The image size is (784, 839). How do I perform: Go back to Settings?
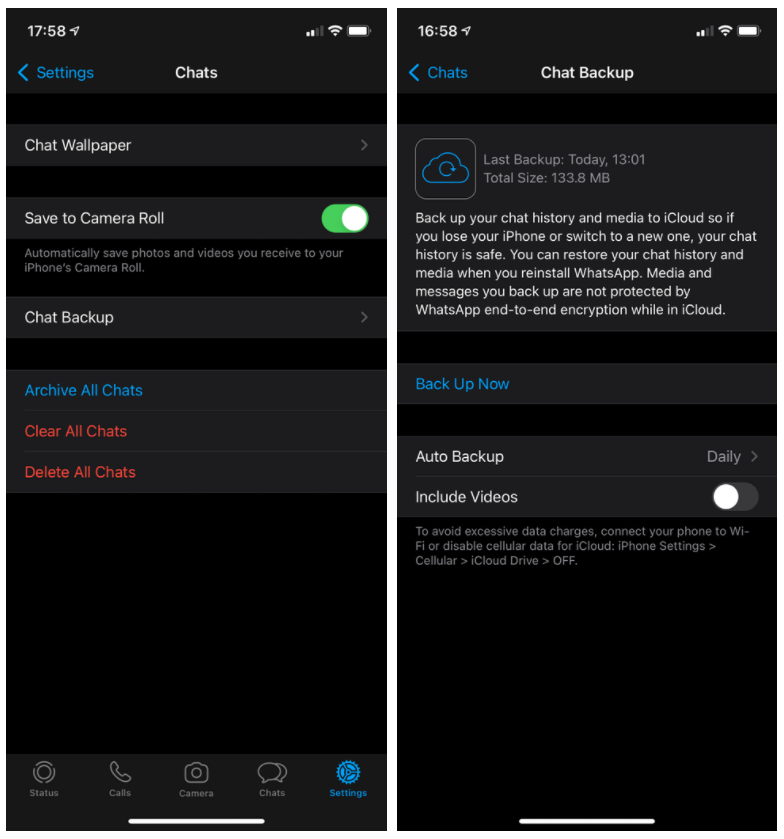pos(56,73)
